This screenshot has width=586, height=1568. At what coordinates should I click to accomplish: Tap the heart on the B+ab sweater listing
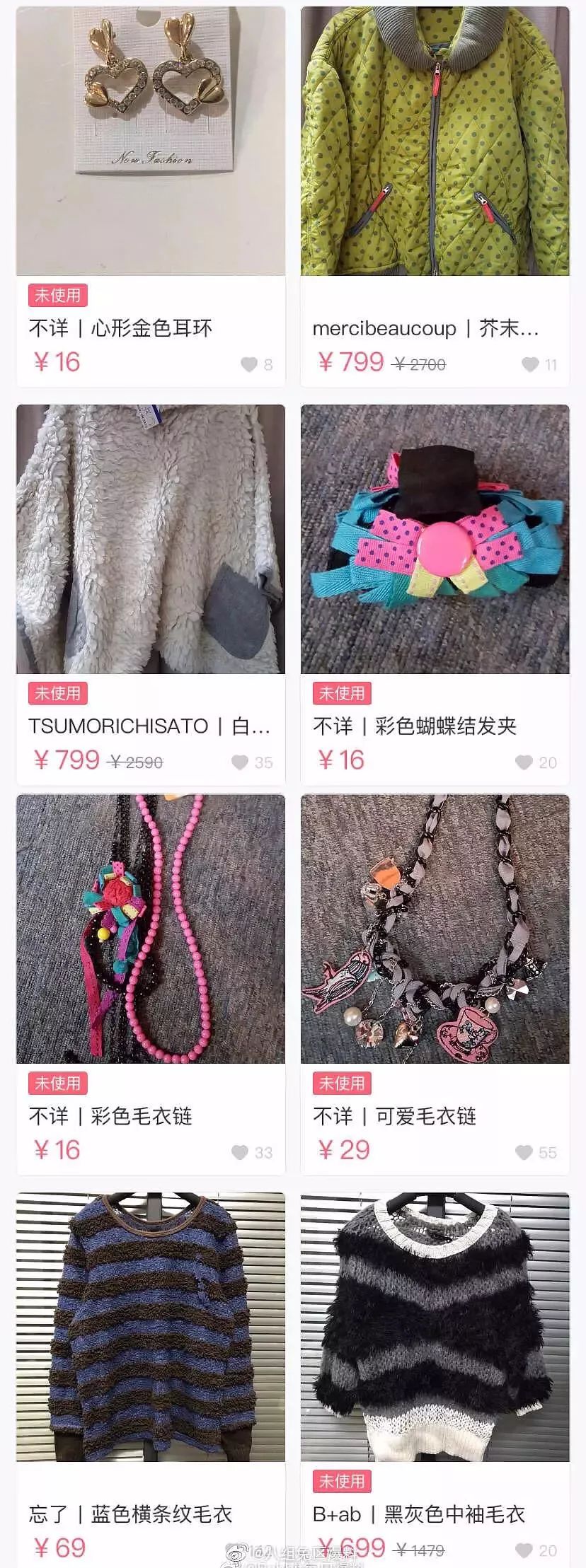coord(525,1551)
